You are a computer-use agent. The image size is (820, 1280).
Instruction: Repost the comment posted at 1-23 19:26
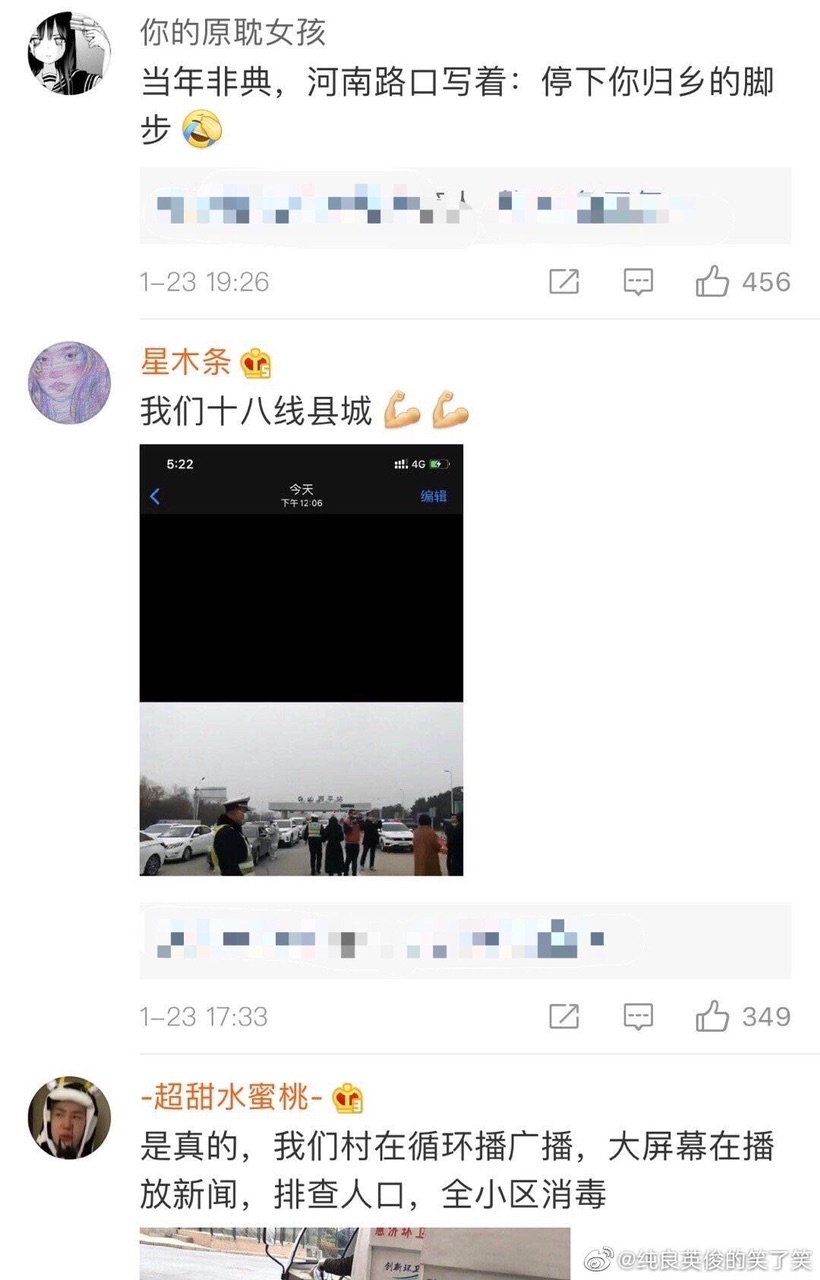(564, 282)
